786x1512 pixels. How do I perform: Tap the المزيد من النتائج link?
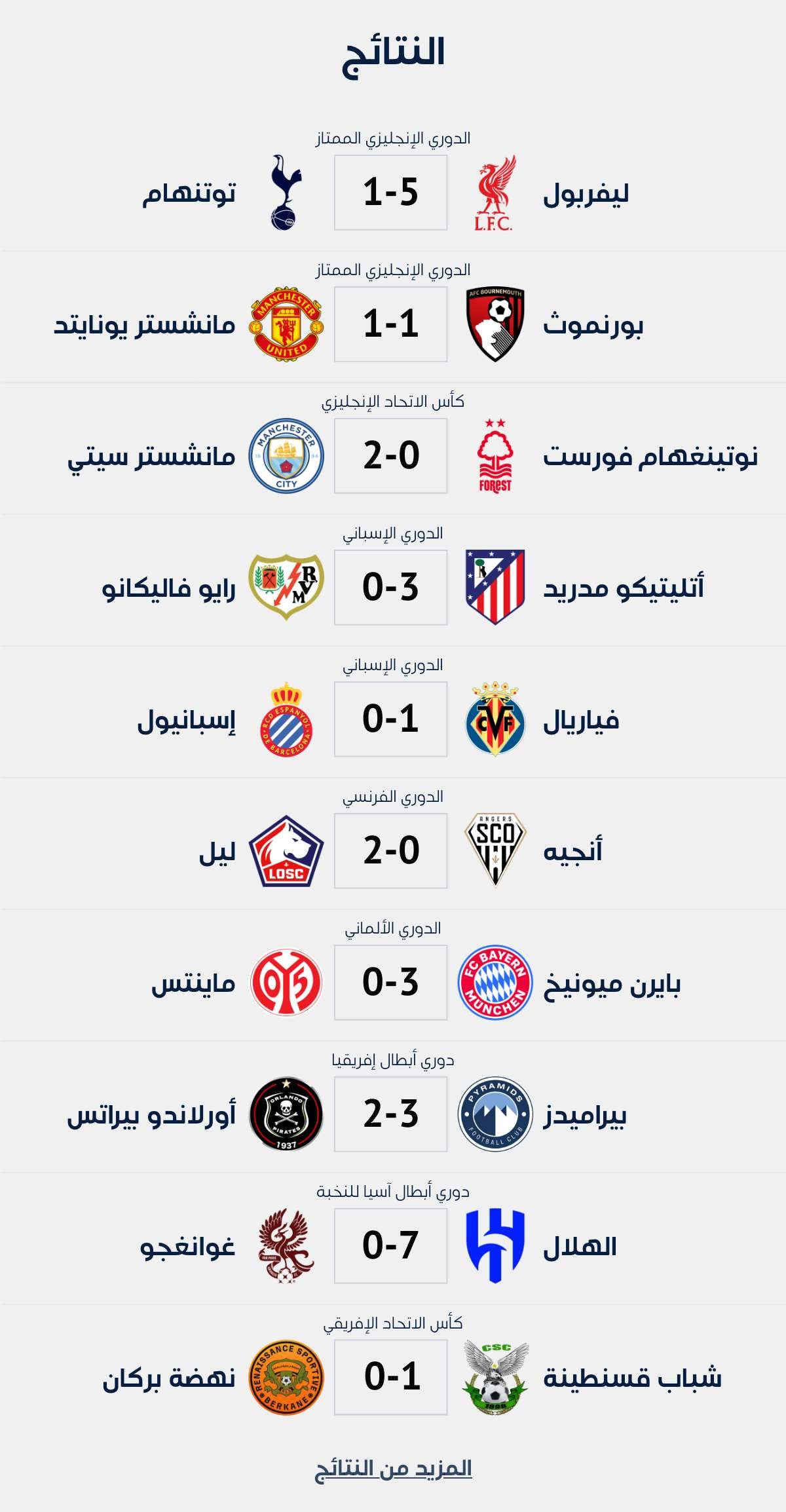[x=393, y=1468]
